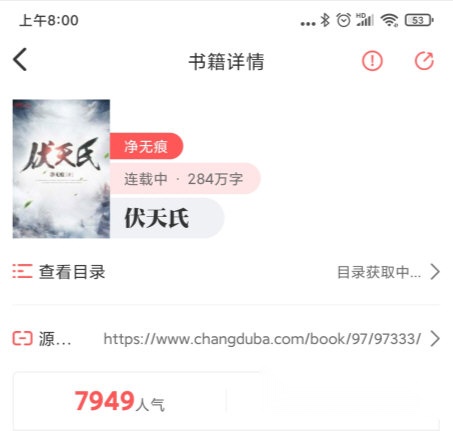
Task: Share this book
Action: click(x=424, y=61)
